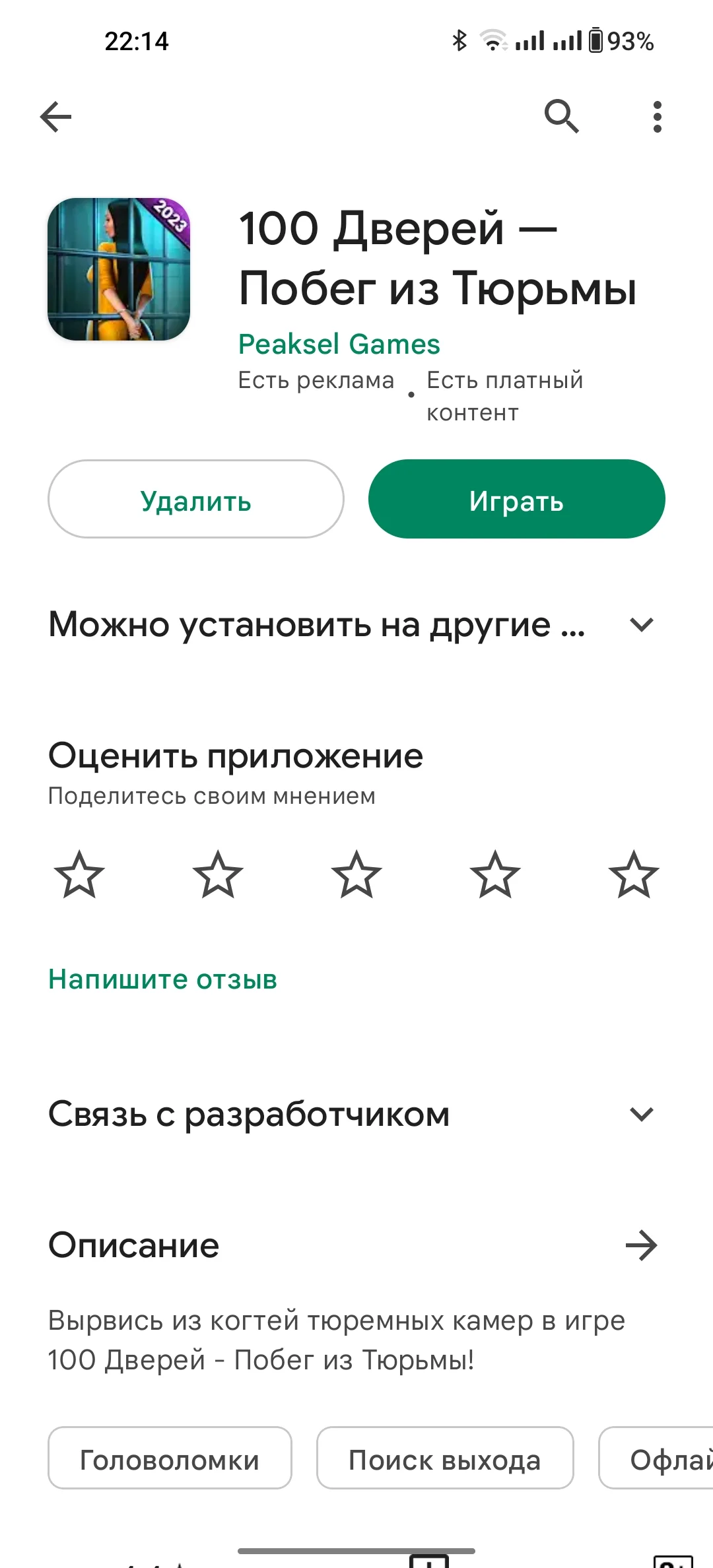Screen dimensions: 713x1568
Task: Tap the battery indicator showing 93%
Action: click(597, 41)
